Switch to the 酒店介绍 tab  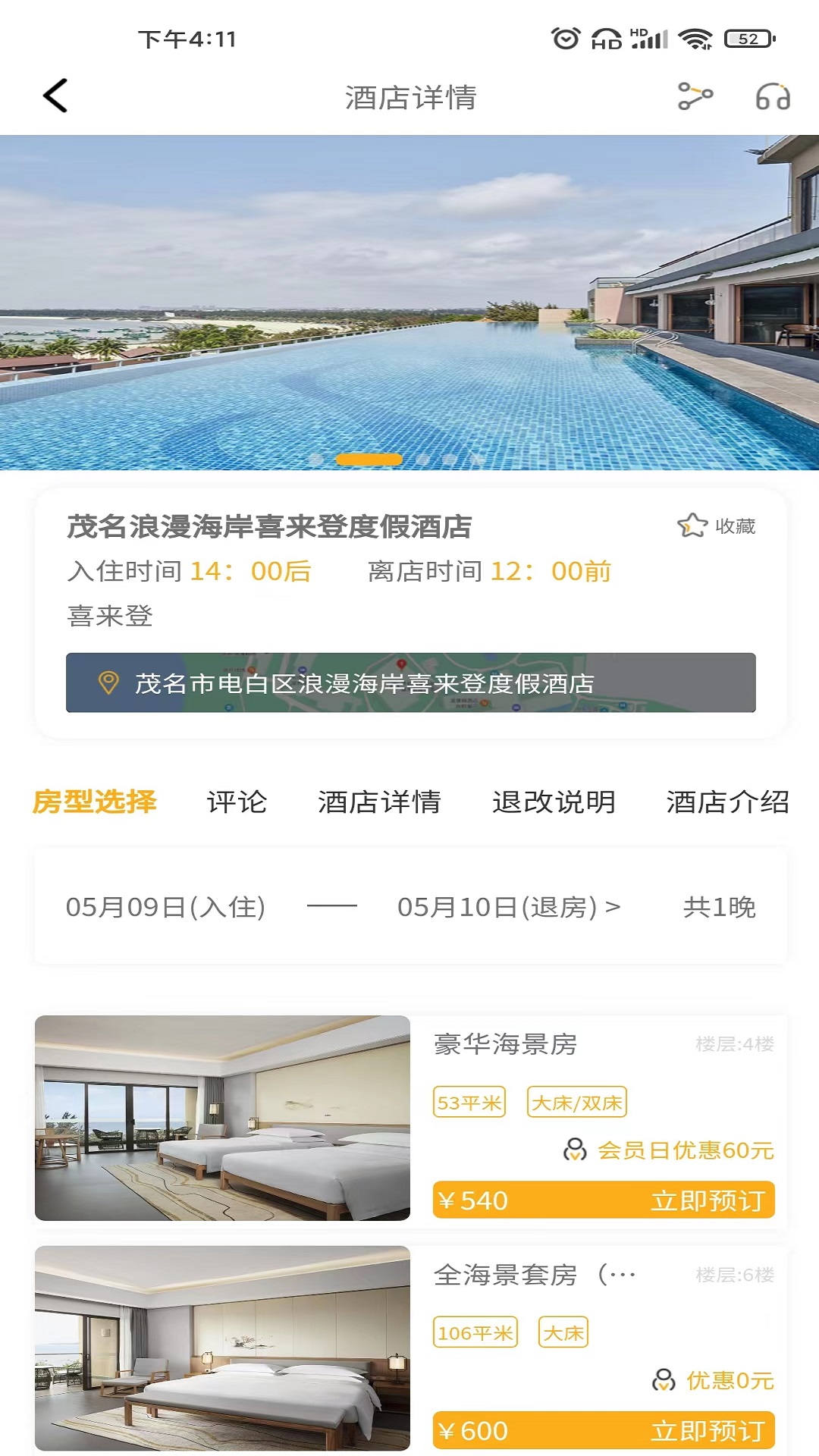[727, 802]
